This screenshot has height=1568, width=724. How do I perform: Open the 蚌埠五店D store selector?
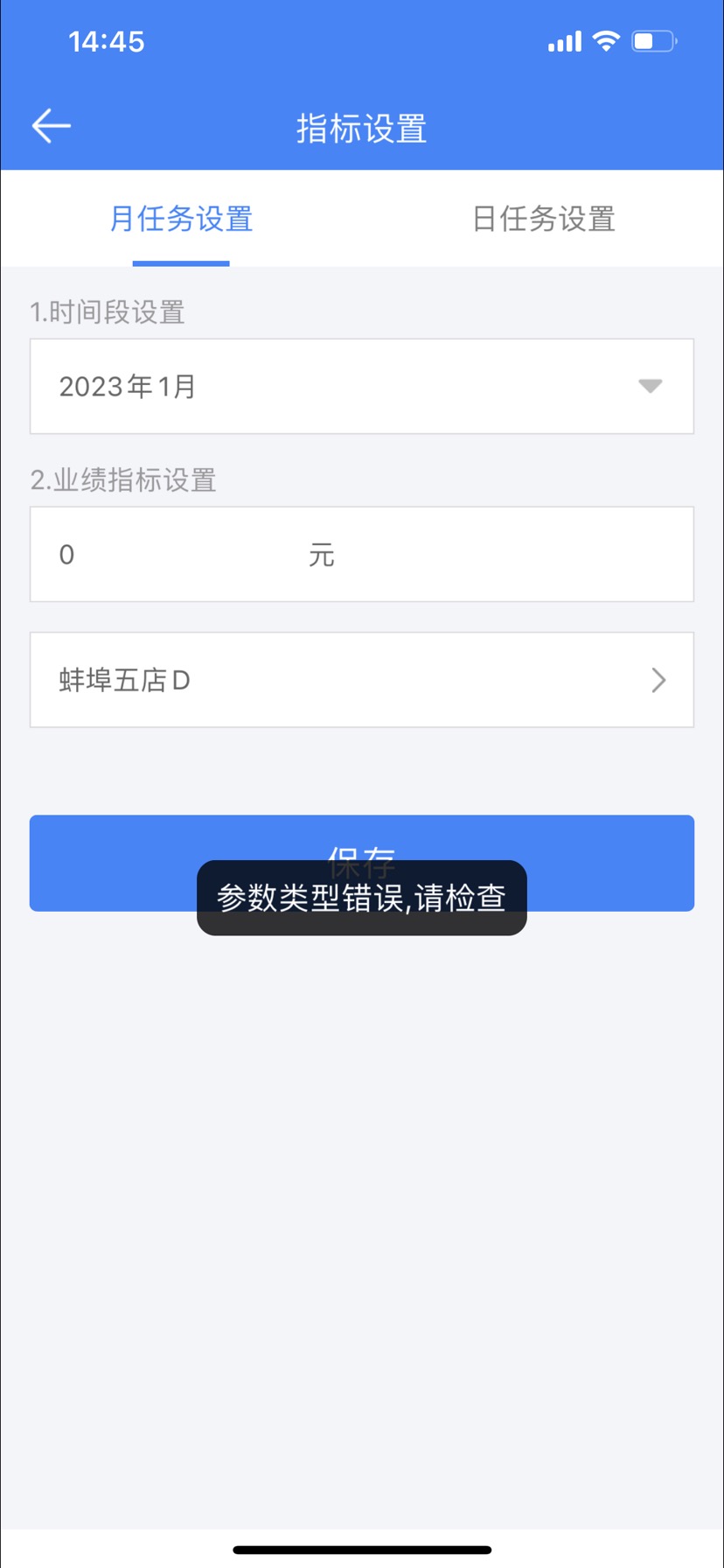[362, 680]
